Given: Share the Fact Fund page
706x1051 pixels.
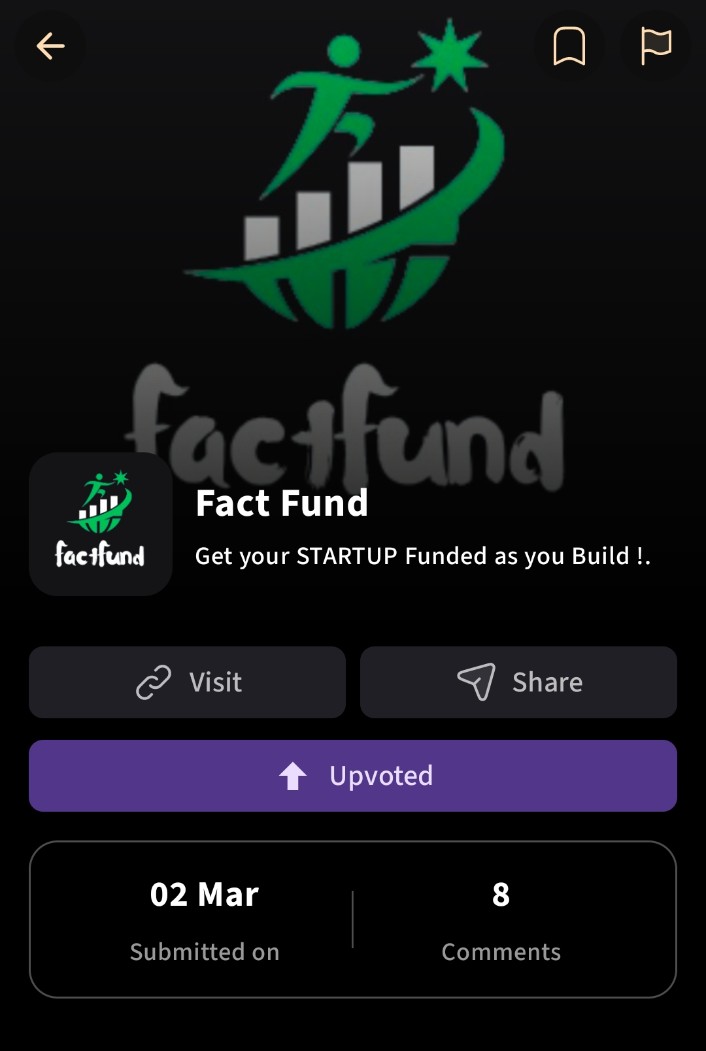Looking at the screenshot, I should 518,682.
